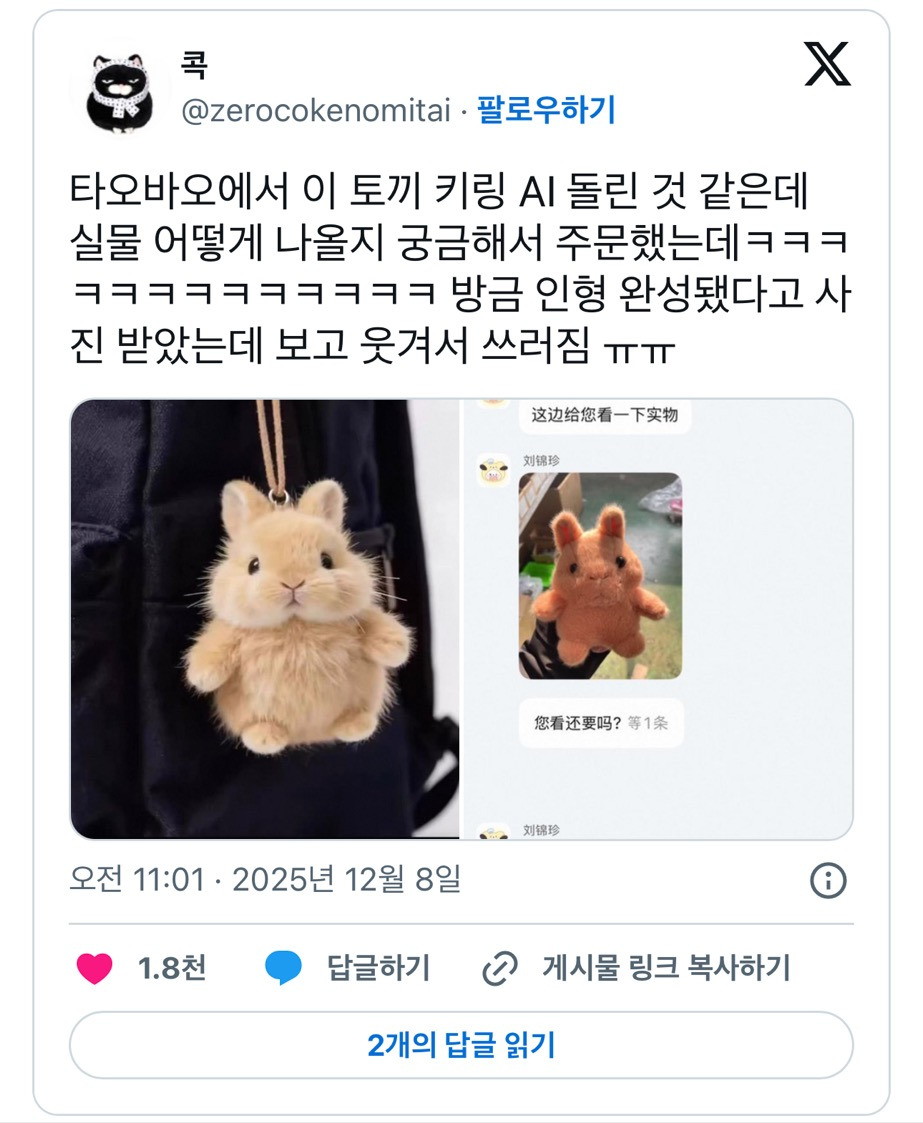Open the @zerocokenomitai handle

point(316,110)
